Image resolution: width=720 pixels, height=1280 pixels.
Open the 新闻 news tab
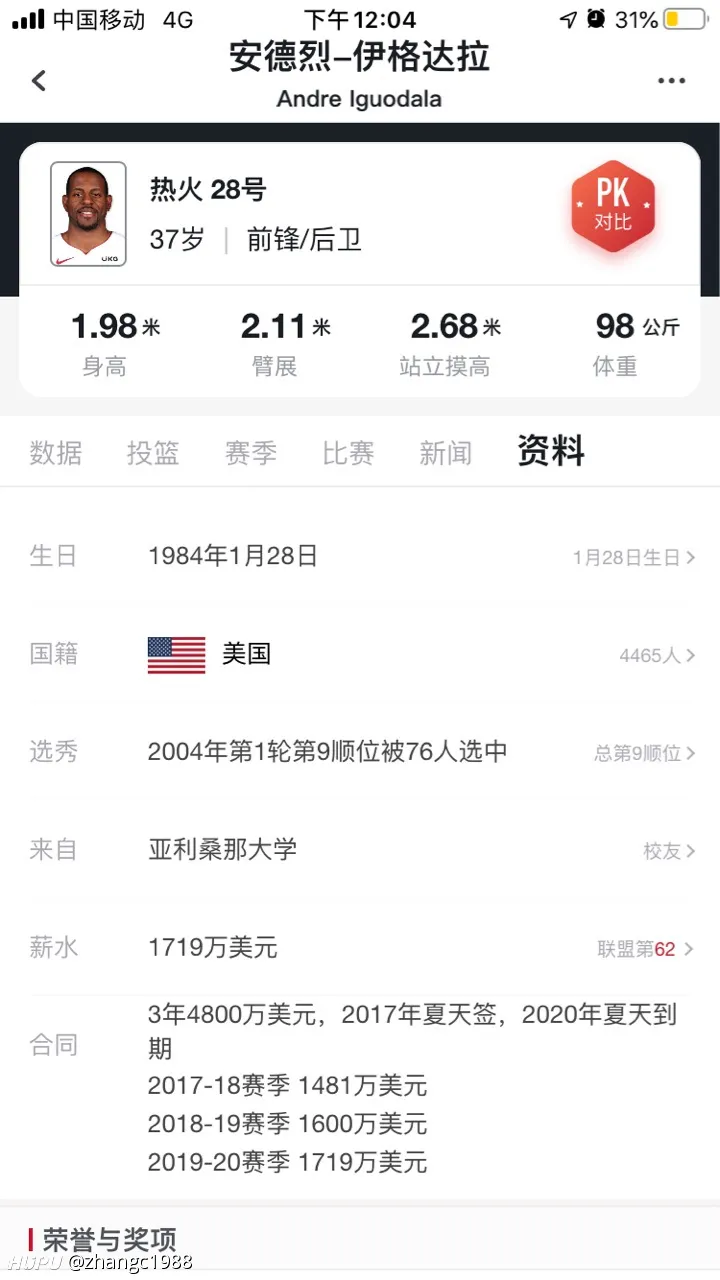click(445, 452)
